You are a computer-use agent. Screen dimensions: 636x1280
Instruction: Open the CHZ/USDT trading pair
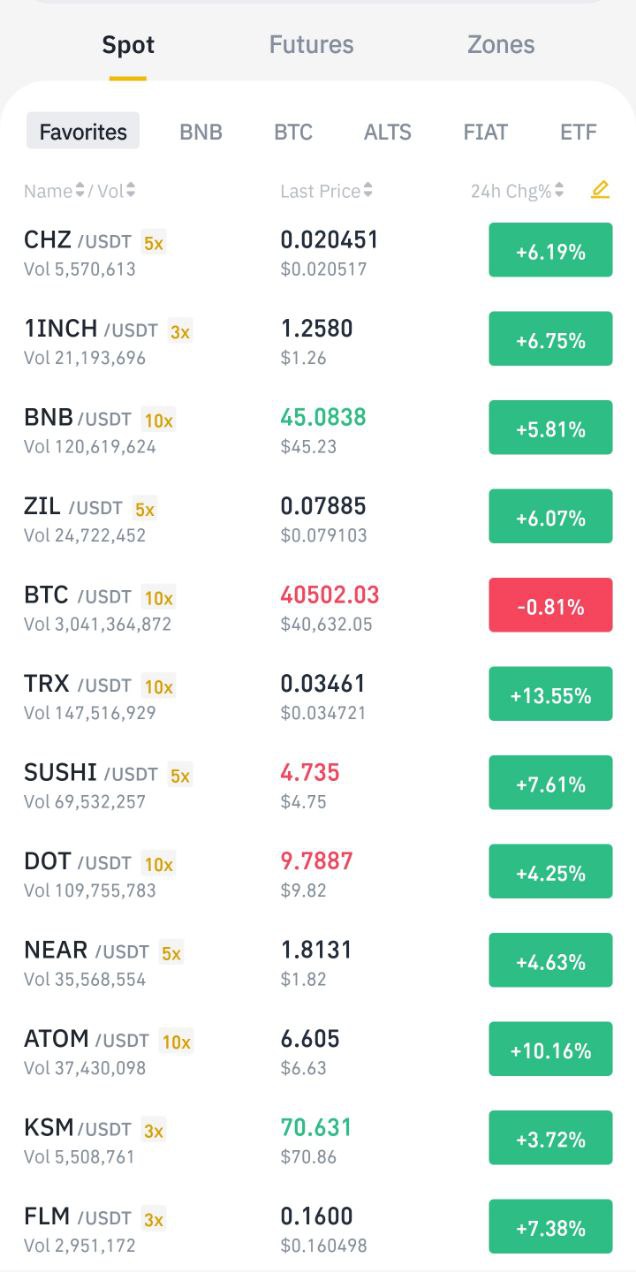(x=318, y=253)
